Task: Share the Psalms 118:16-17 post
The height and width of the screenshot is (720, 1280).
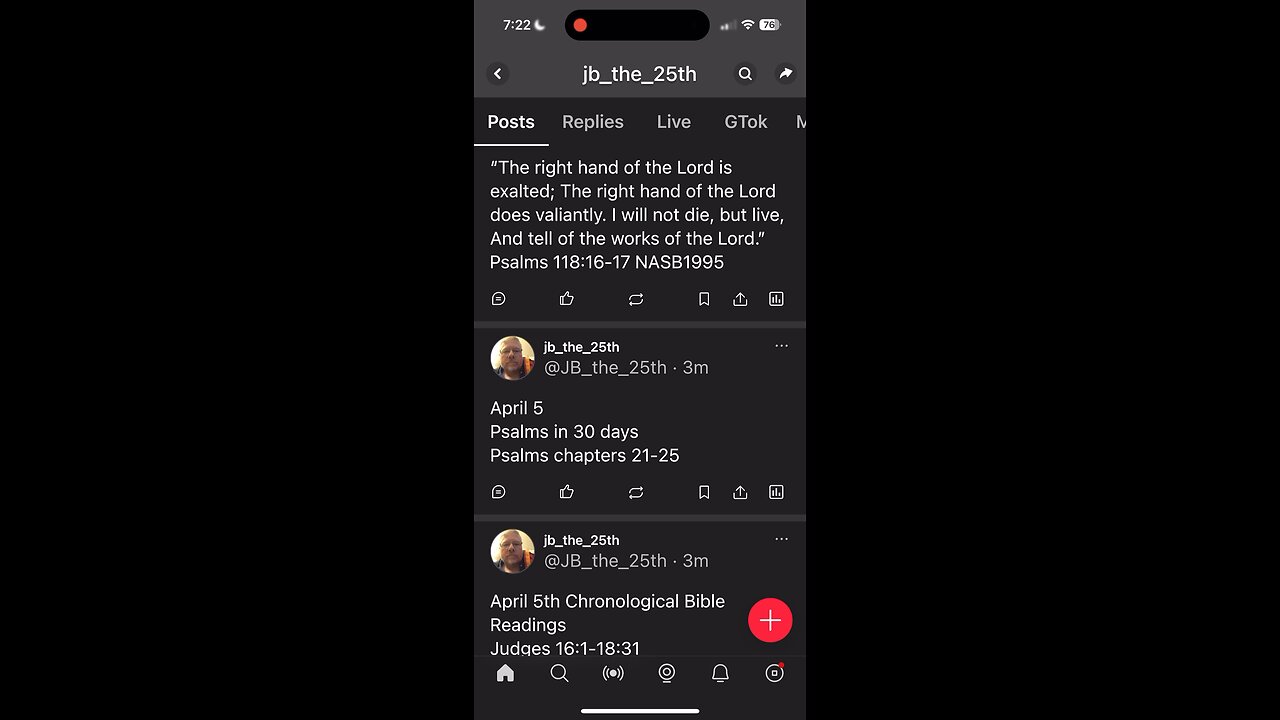Action: click(740, 299)
